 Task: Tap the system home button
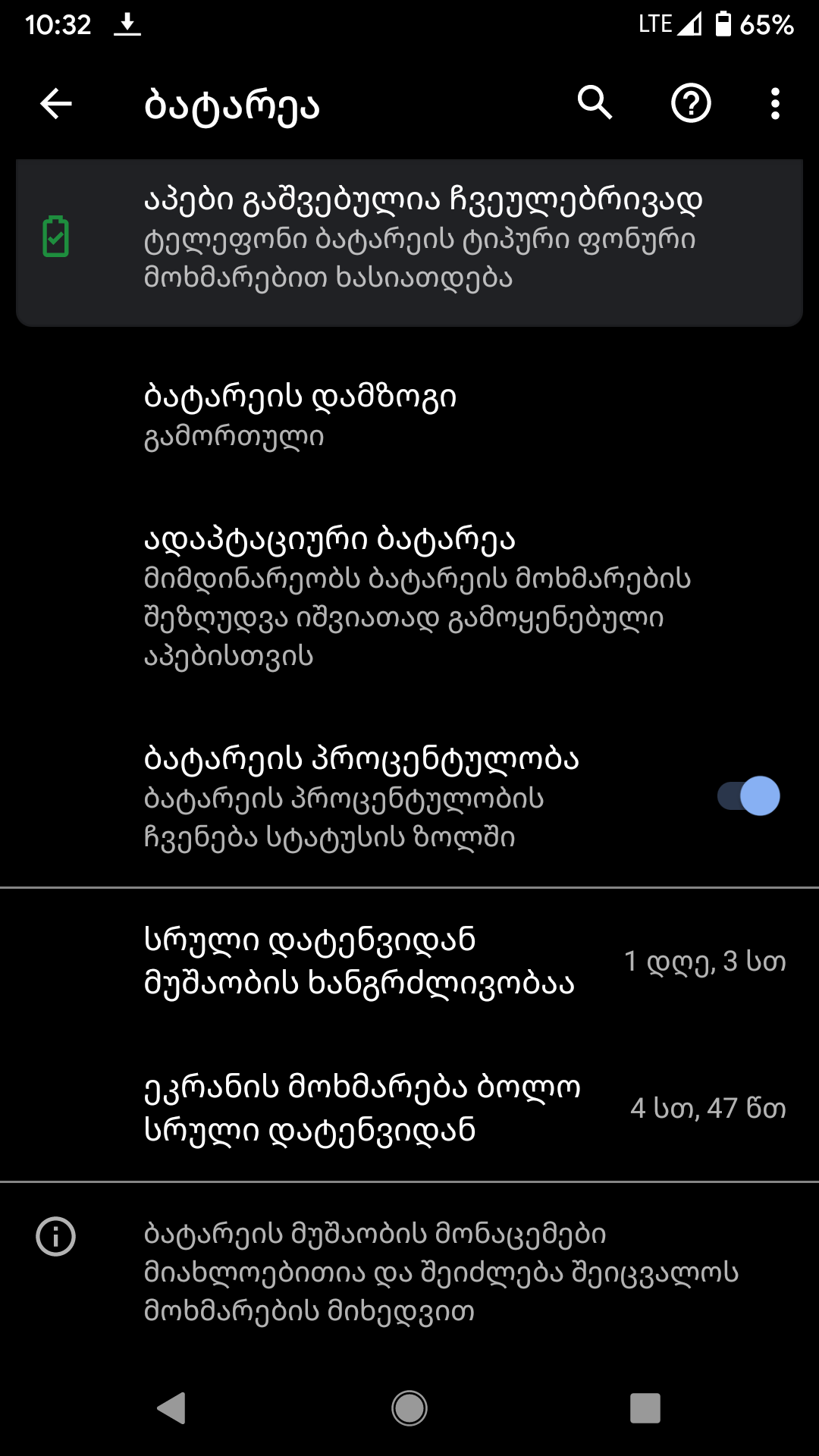pyautogui.click(x=409, y=1408)
